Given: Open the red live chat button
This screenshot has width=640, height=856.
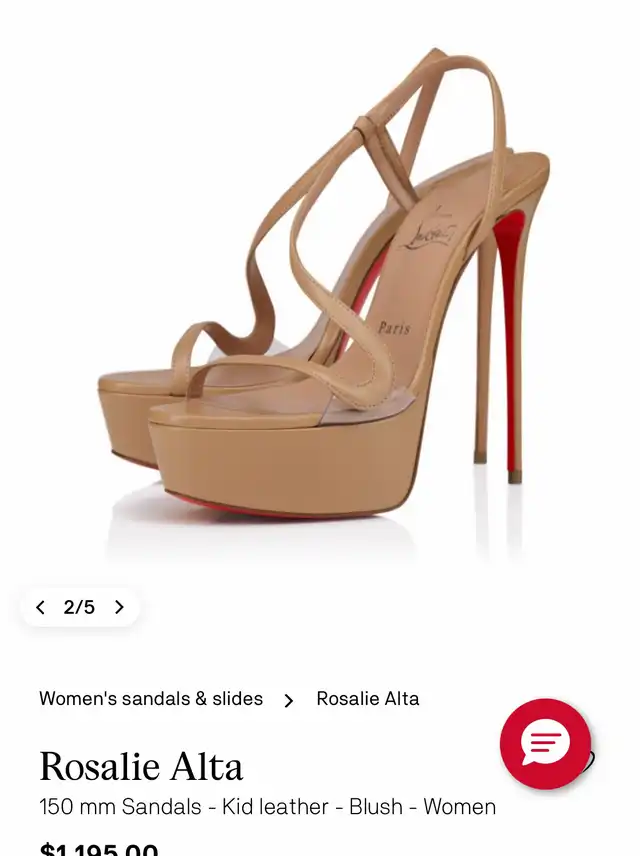Looking at the screenshot, I should [x=545, y=744].
